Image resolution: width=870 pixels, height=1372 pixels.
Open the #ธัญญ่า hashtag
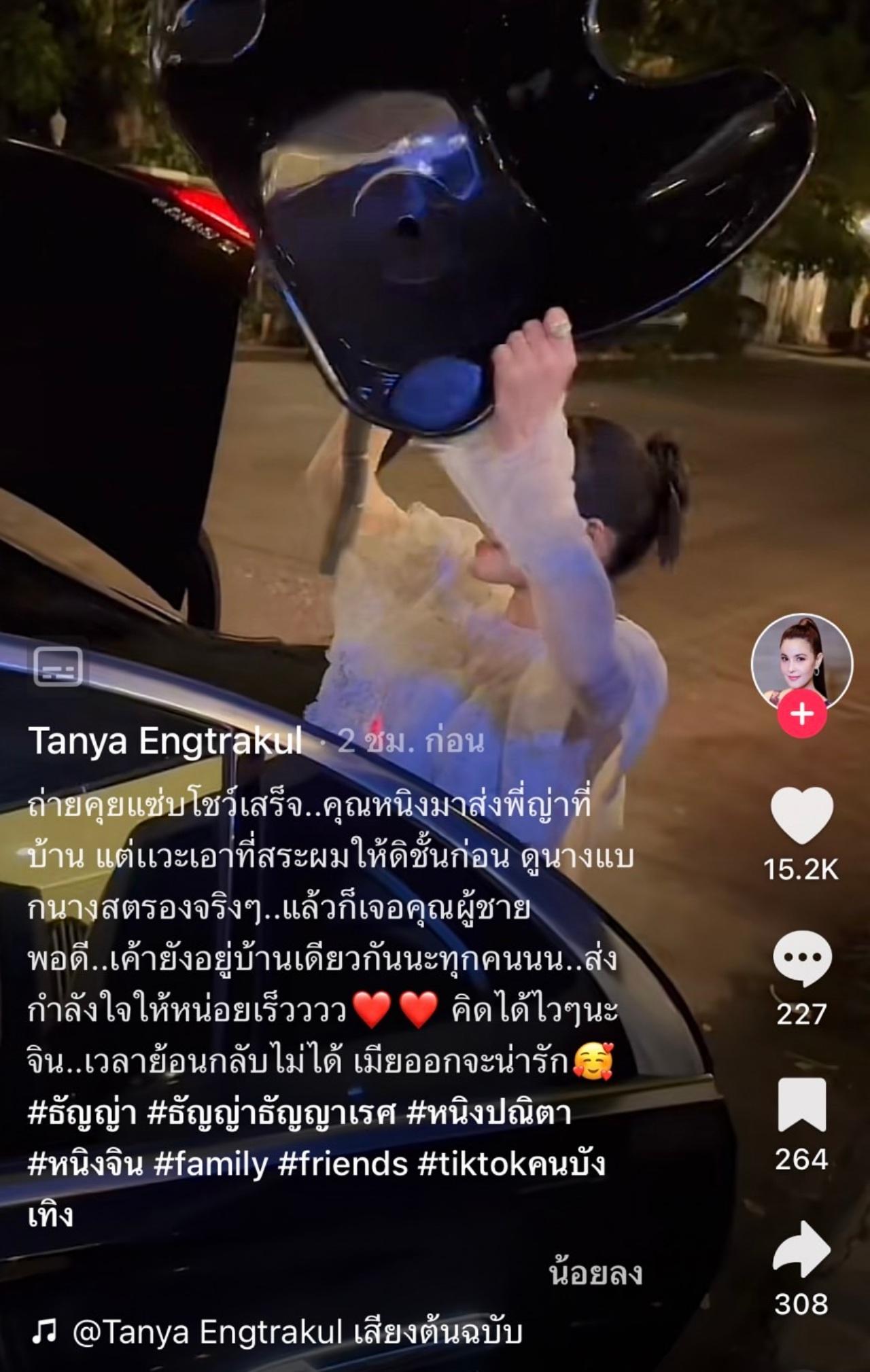[82, 1113]
